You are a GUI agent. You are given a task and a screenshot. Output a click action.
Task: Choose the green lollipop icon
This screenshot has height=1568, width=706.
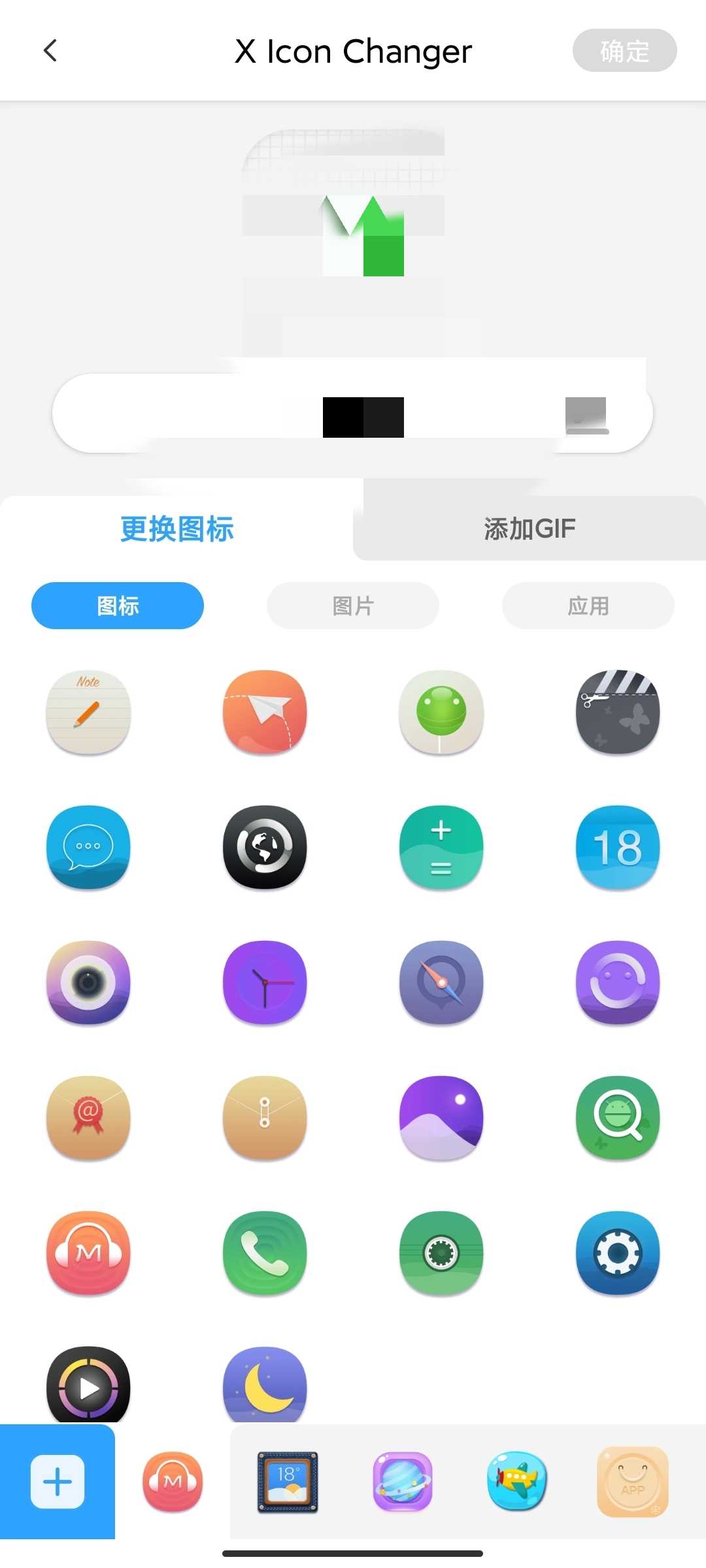tap(441, 712)
